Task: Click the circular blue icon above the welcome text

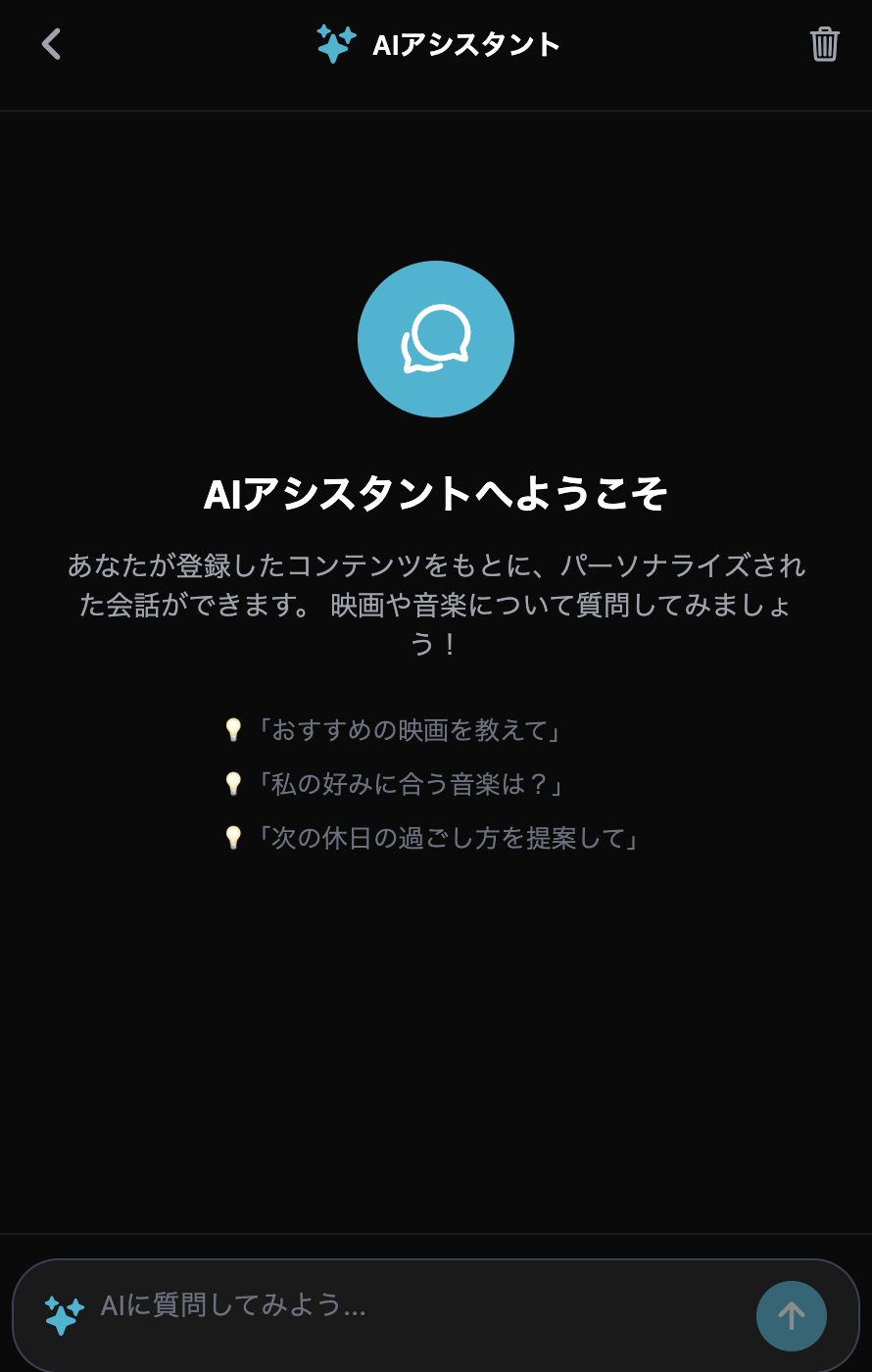Action: click(436, 338)
